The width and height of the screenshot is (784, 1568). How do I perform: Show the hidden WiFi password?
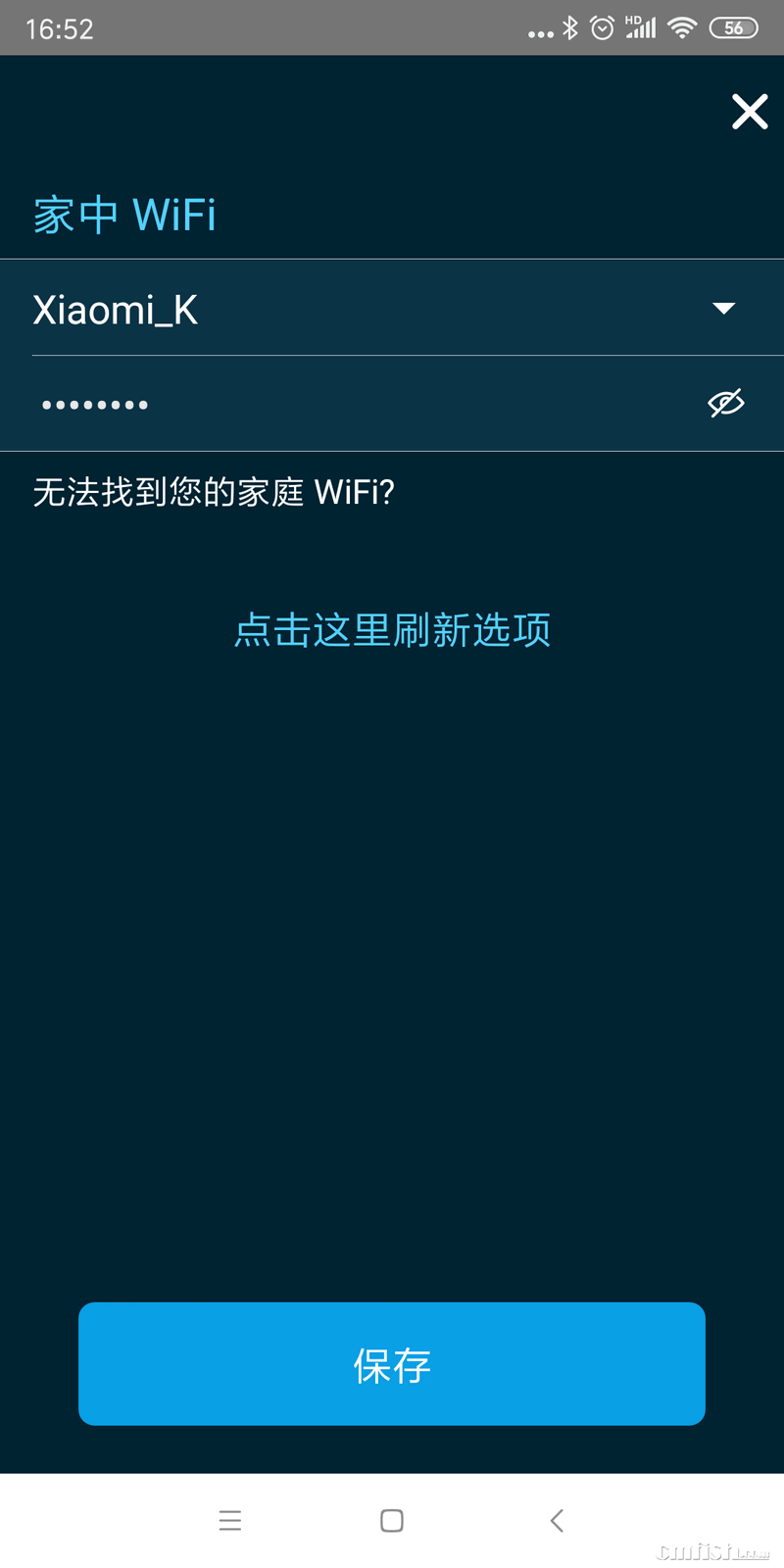click(726, 403)
